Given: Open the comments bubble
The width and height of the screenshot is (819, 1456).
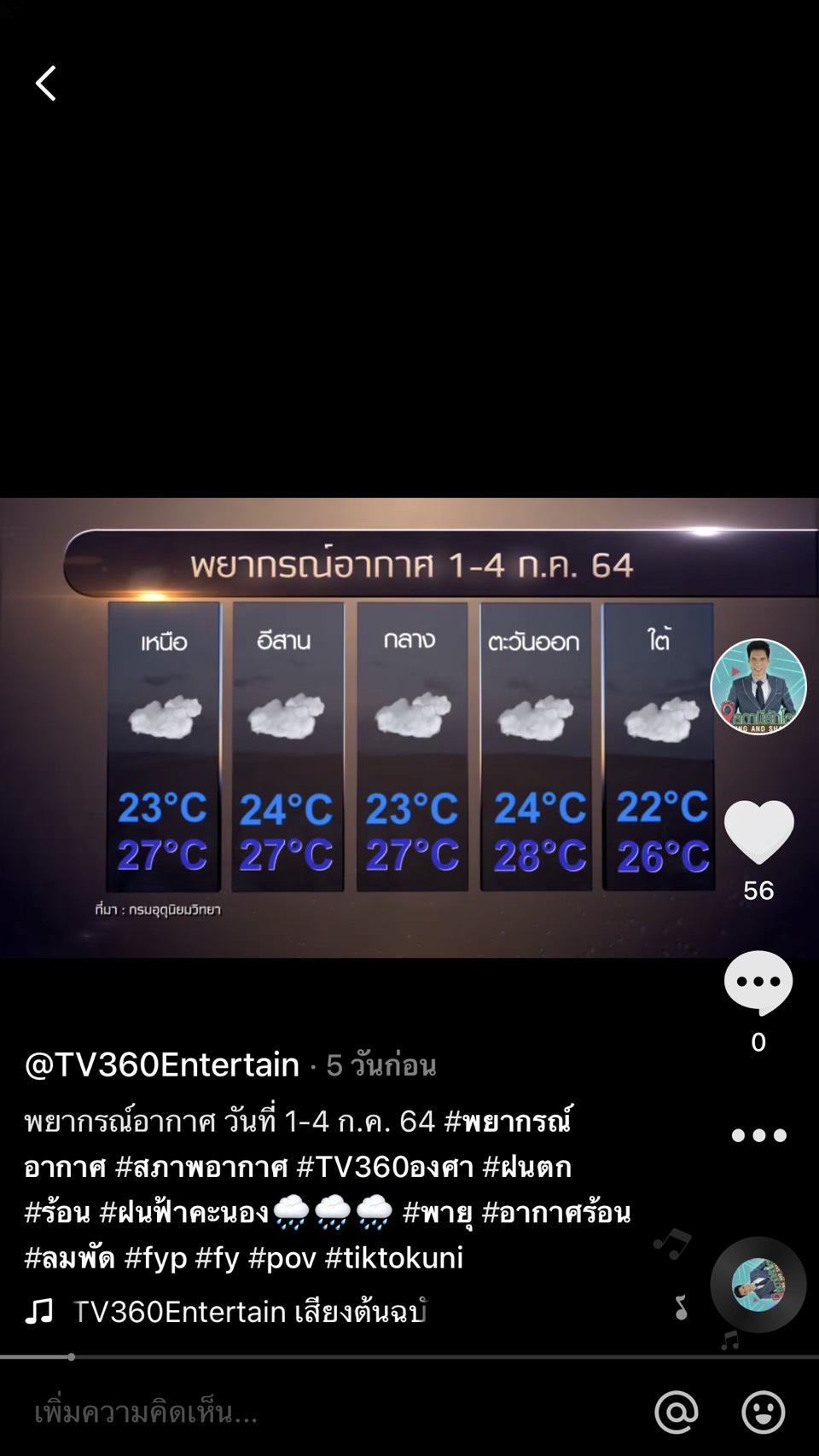Looking at the screenshot, I should click(758, 983).
